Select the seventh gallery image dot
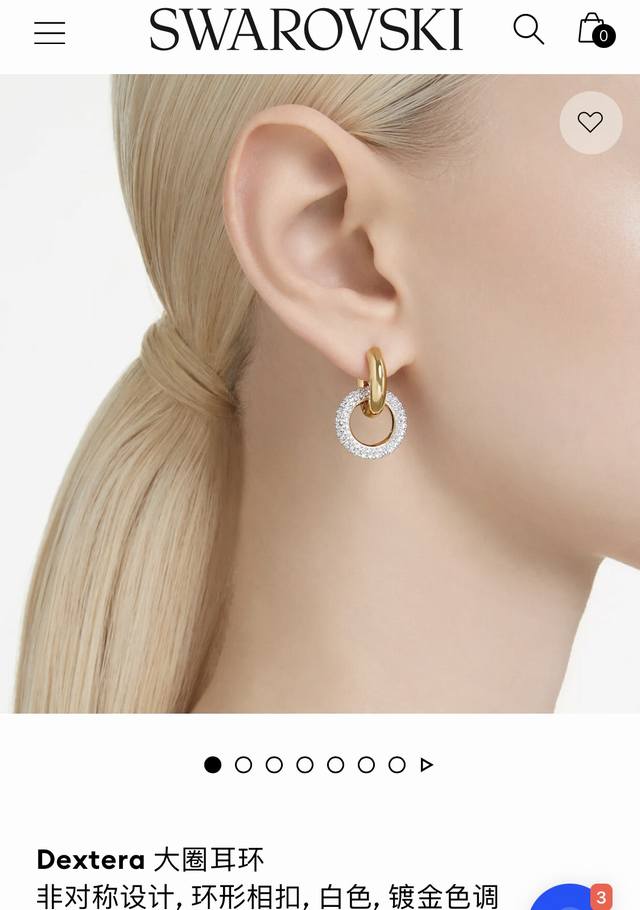The width and height of the screenshot is (640, 910). [x=397, y=765]
